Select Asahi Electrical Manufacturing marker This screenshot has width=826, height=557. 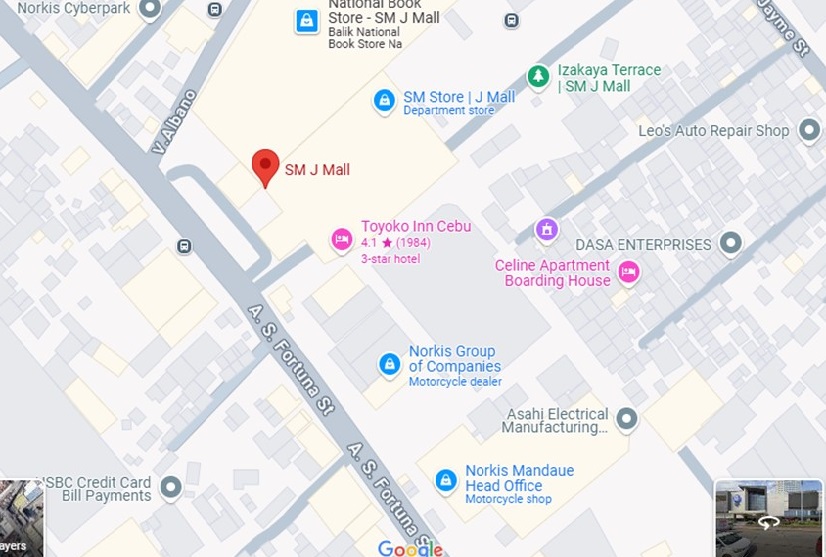point(627,420)
